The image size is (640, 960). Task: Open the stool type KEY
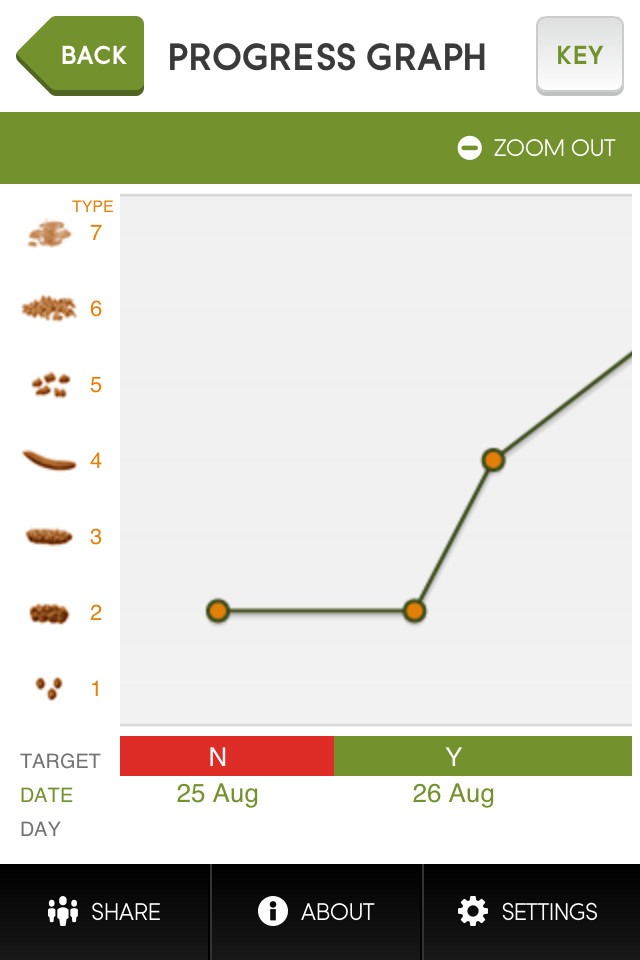click(x=579, y=56)
